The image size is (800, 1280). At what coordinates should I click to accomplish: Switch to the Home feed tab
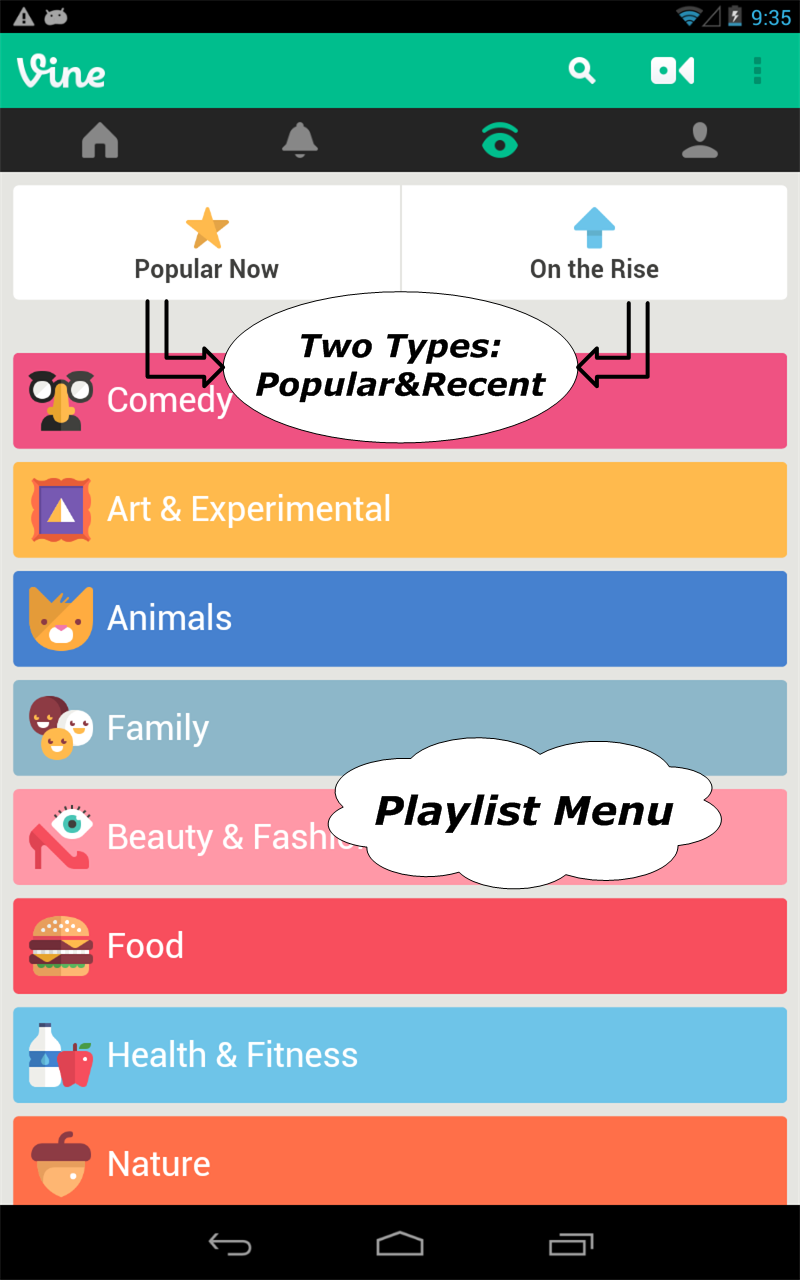(x=100, y=140)
